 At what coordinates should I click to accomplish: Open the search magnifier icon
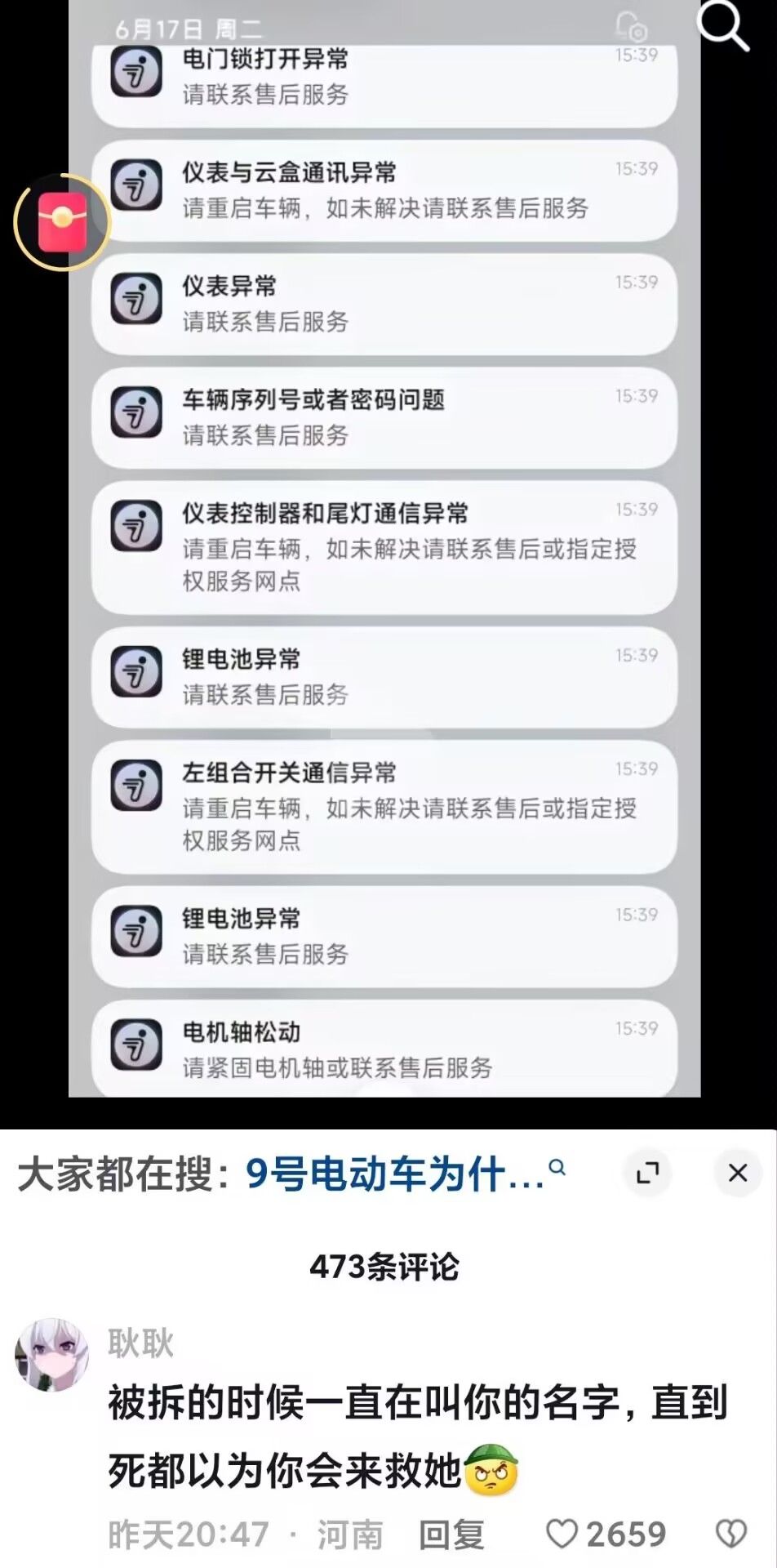(x=722, y=26)
